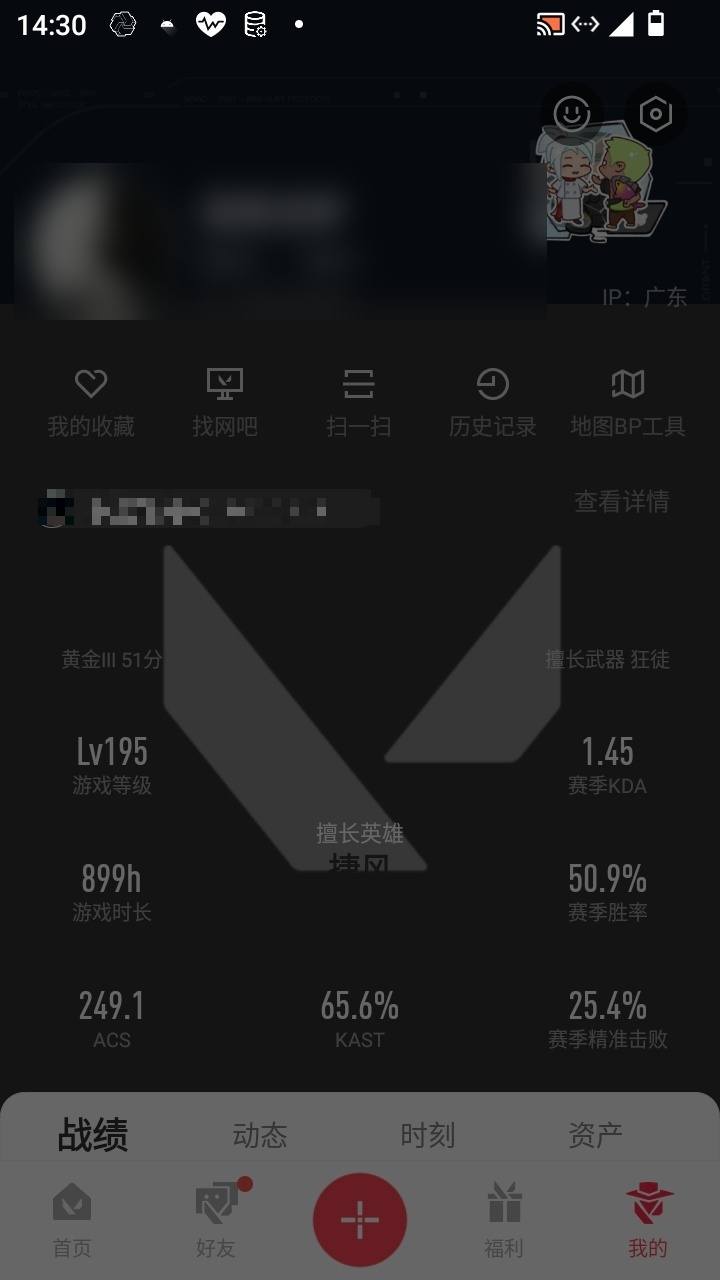Tap the 黄金III 51分 rank badge
The image size is (720, 1280).
coord(110,660)
